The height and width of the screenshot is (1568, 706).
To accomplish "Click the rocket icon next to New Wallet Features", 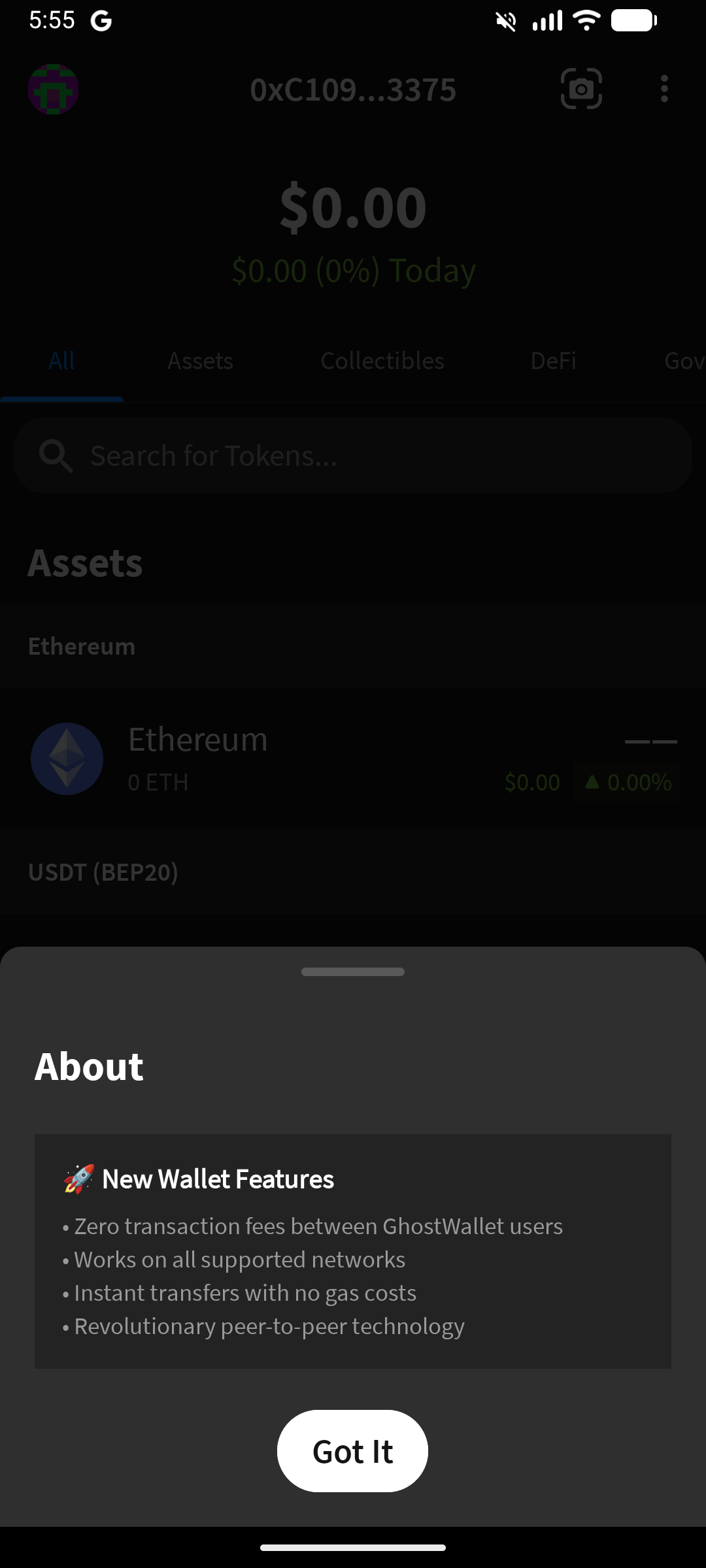I will [76, 1179].
